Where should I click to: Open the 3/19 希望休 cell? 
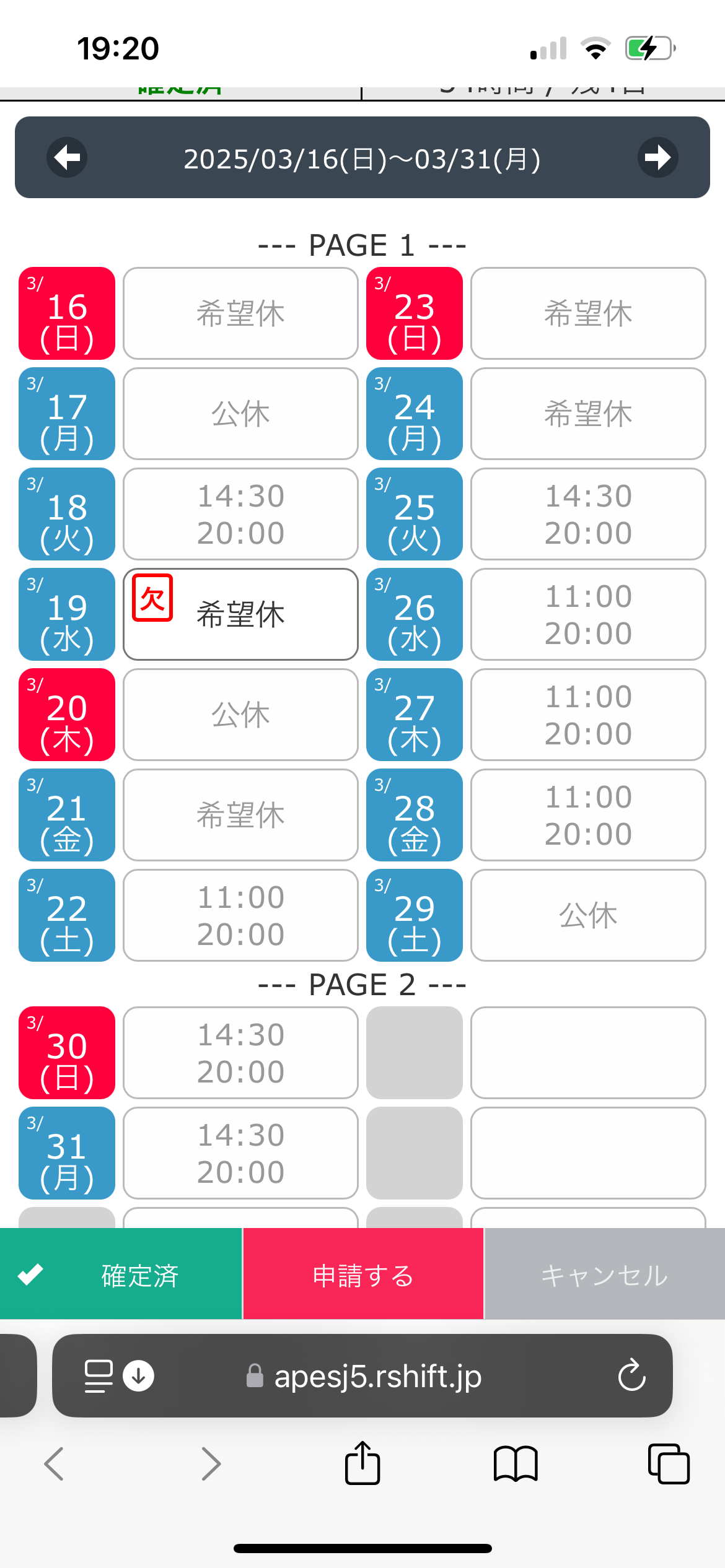pos(240,614)
